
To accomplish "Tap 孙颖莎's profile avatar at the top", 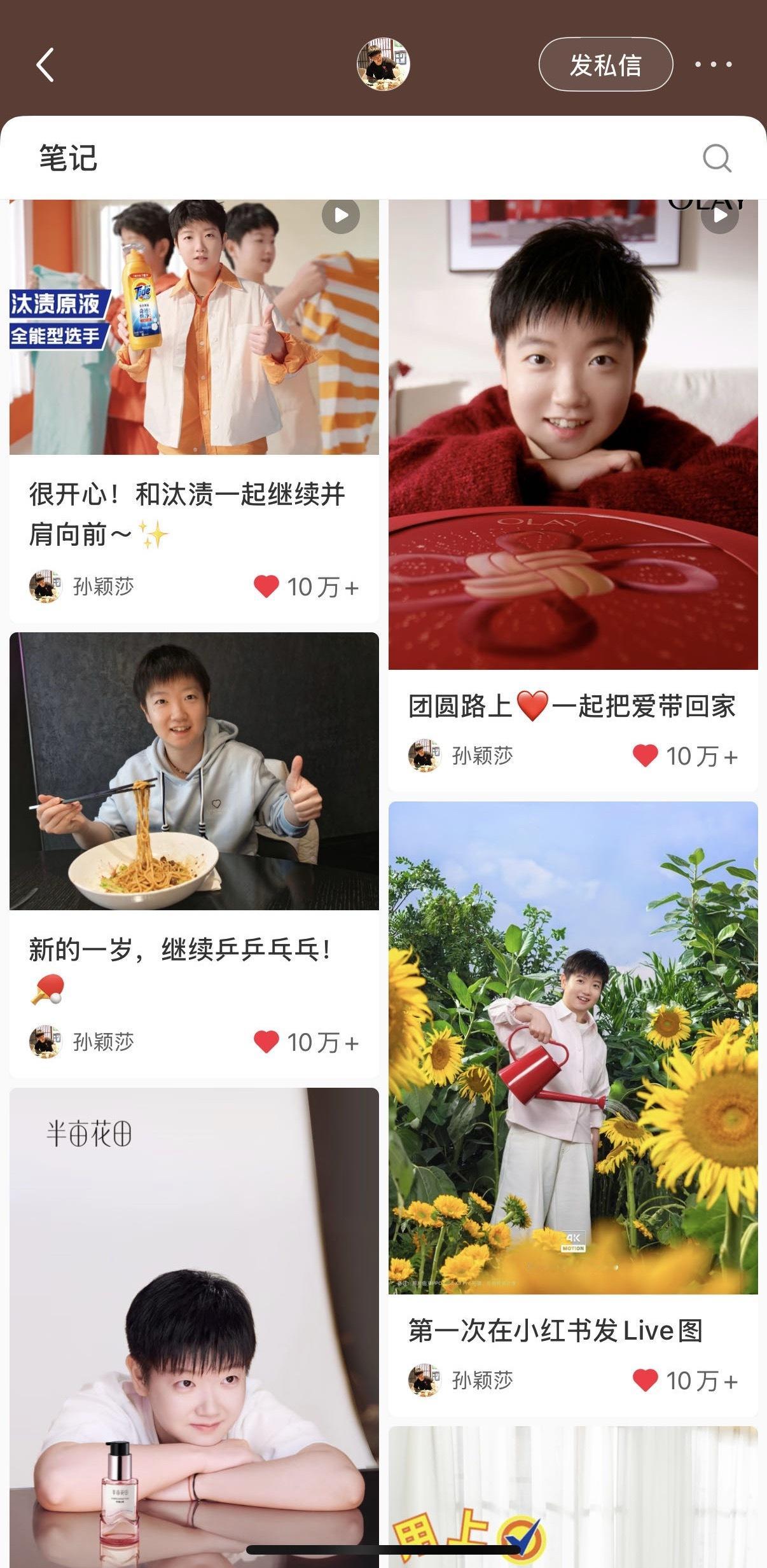I will pos(383,64).
